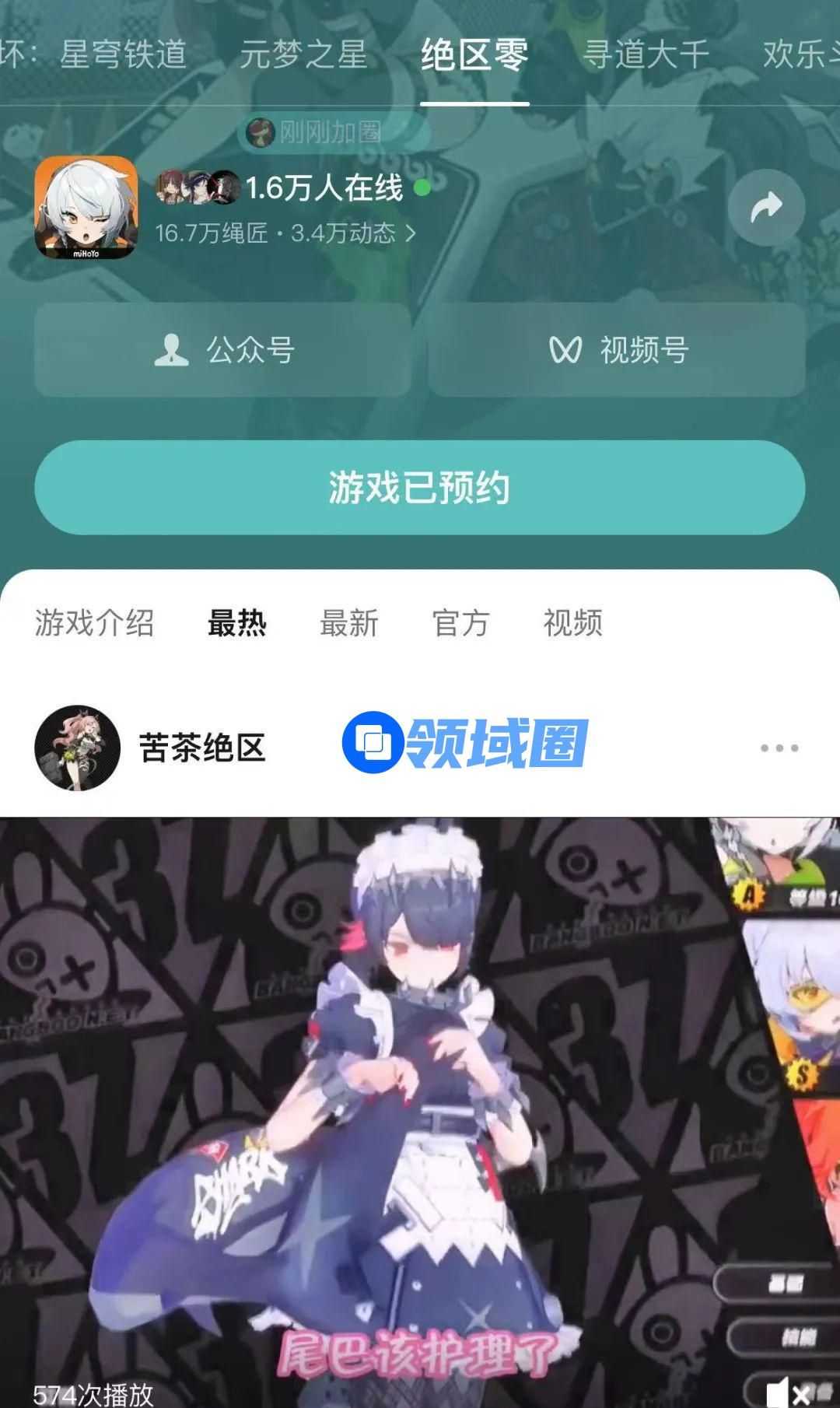Open the 公众号 official account
This screenshot has height=1408, width=840.
click(223, 350)
